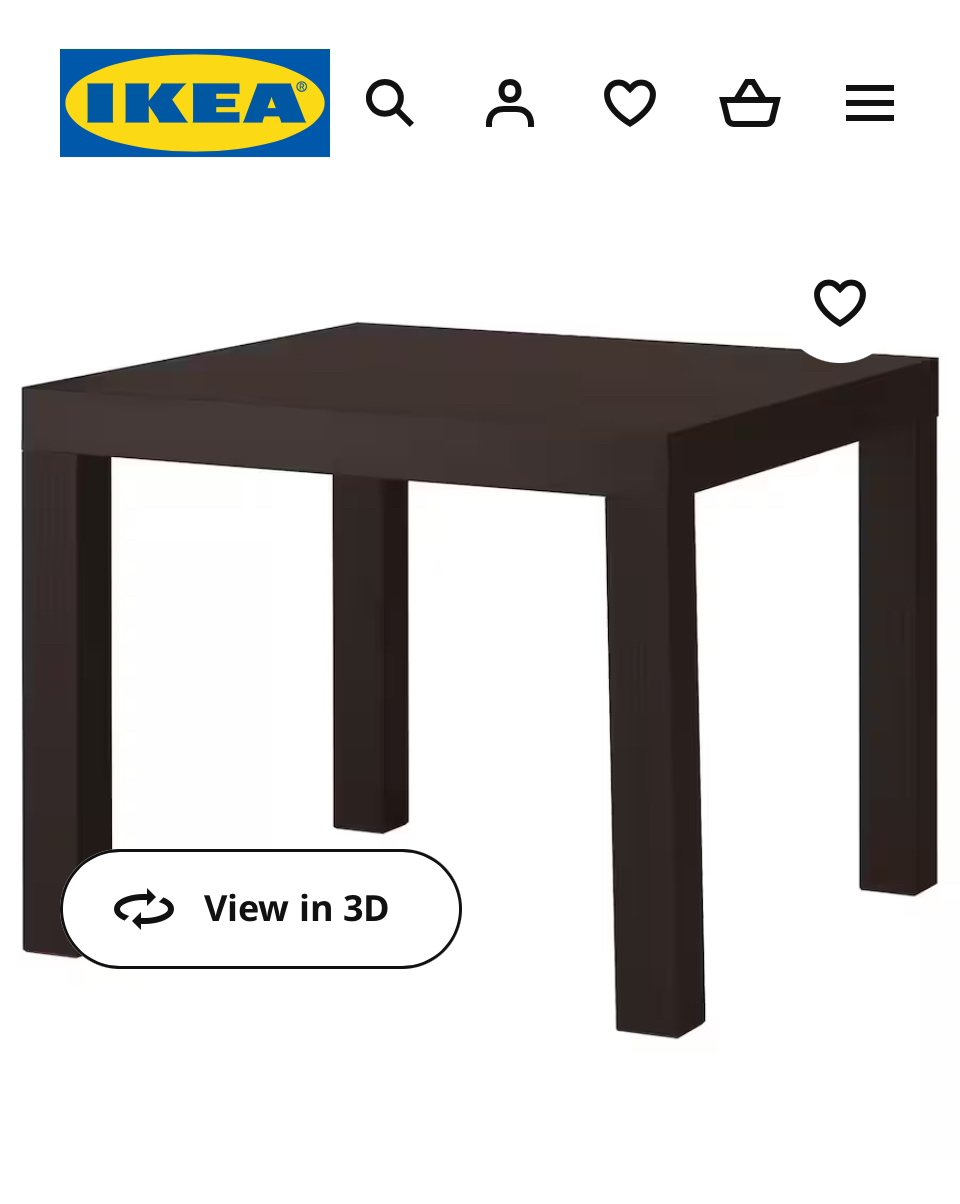
Task: Open the account profile icon
Action: pos(510,103)
